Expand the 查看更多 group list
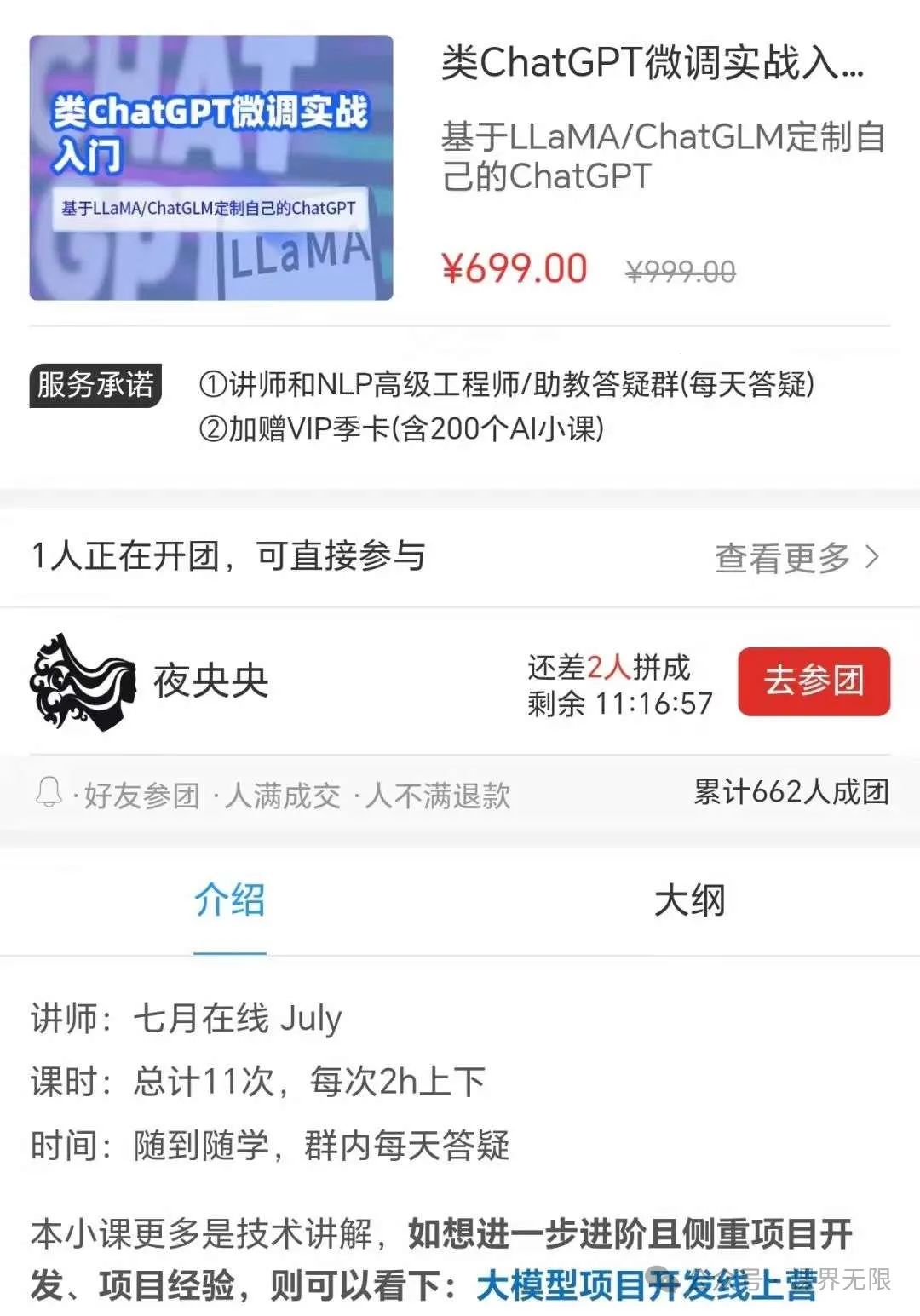Viewport: 920px width, 1316px height. click(782, 558)
